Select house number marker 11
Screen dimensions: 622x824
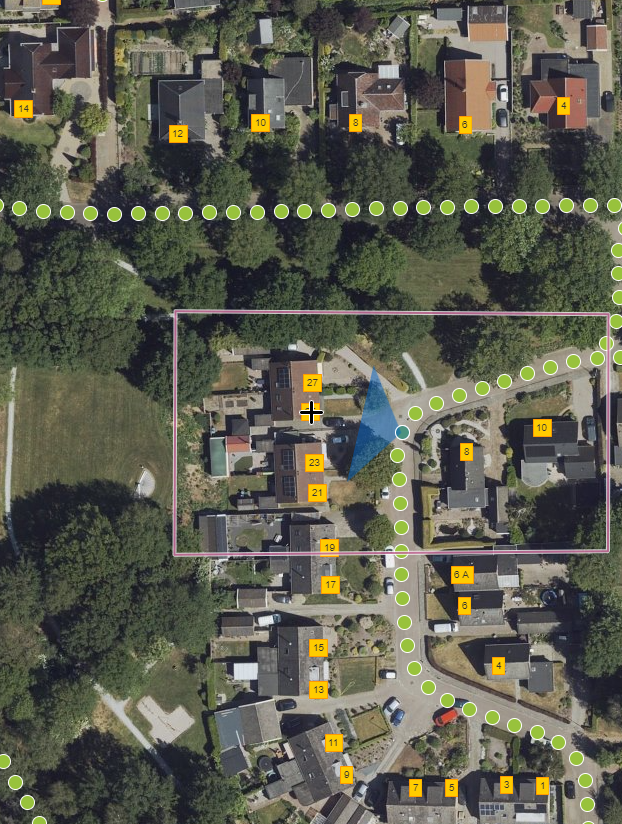(x=333, y=743)
